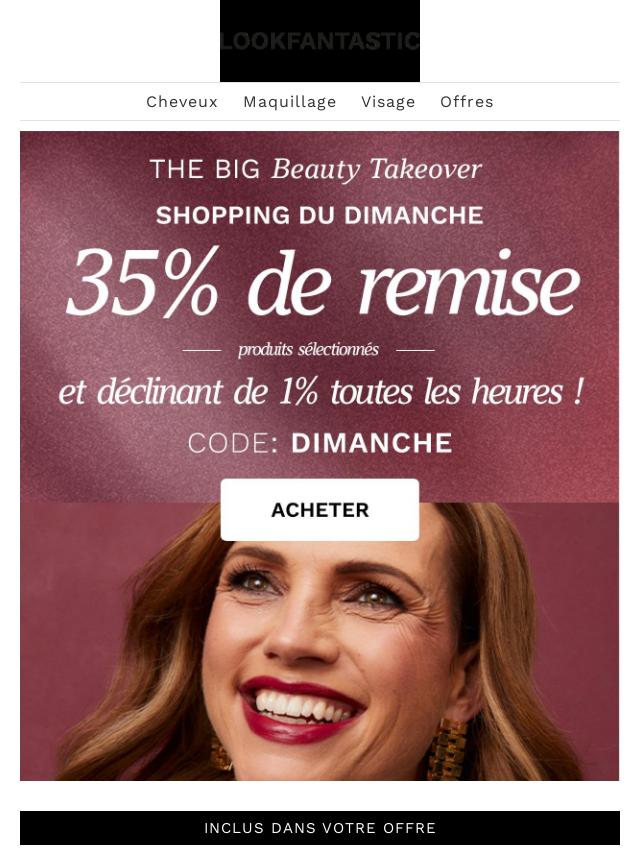
Task: View the Offres page
Action: pyautogui.click(x=466, y=102)
